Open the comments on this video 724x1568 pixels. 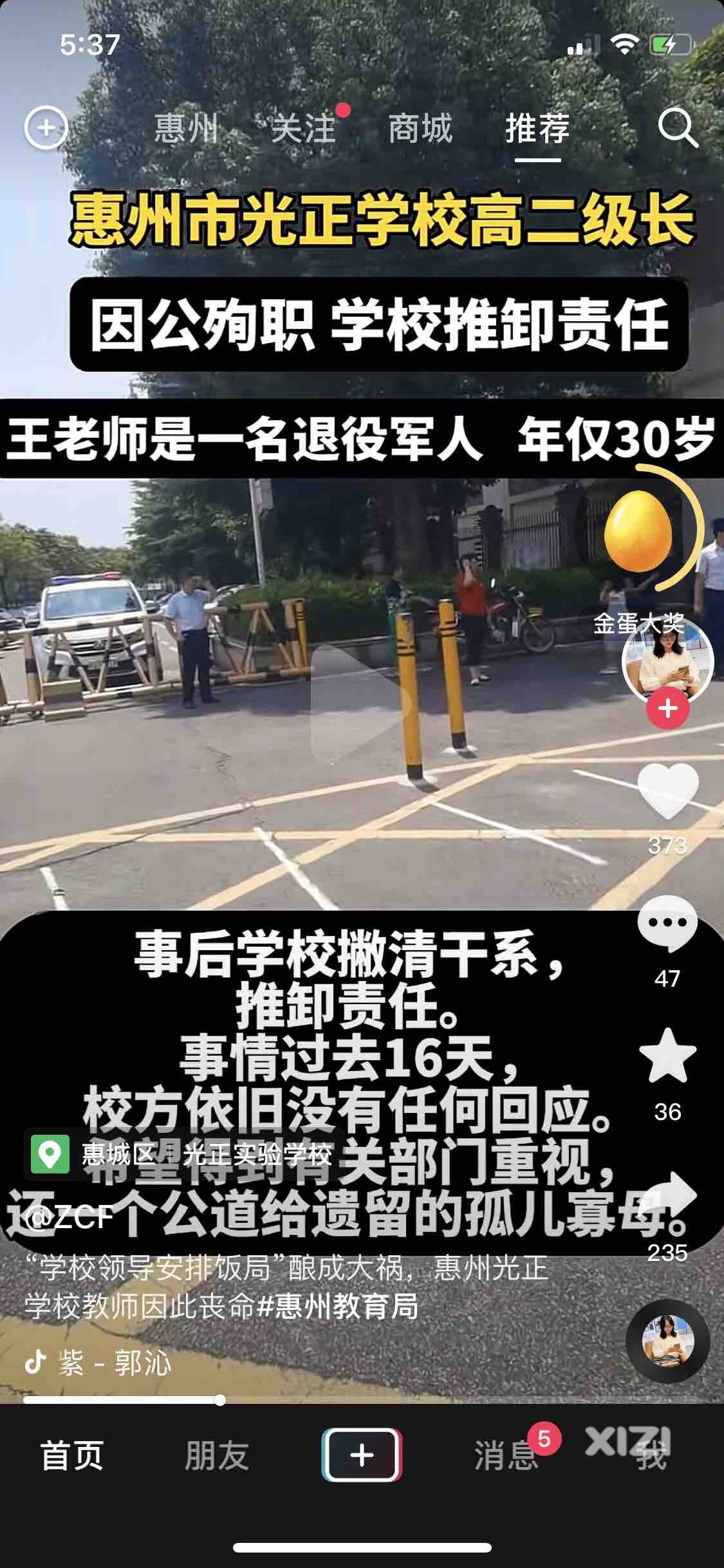(667, 924)
